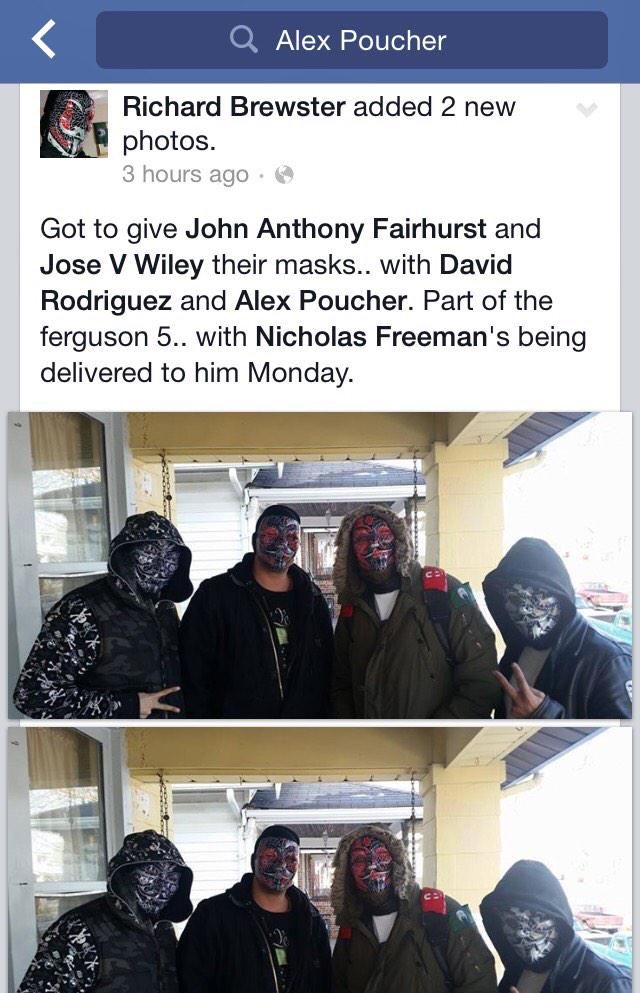Go back using the top-left arrow
The height and width of the screenshot is (993, 640).
click(44, 40)
